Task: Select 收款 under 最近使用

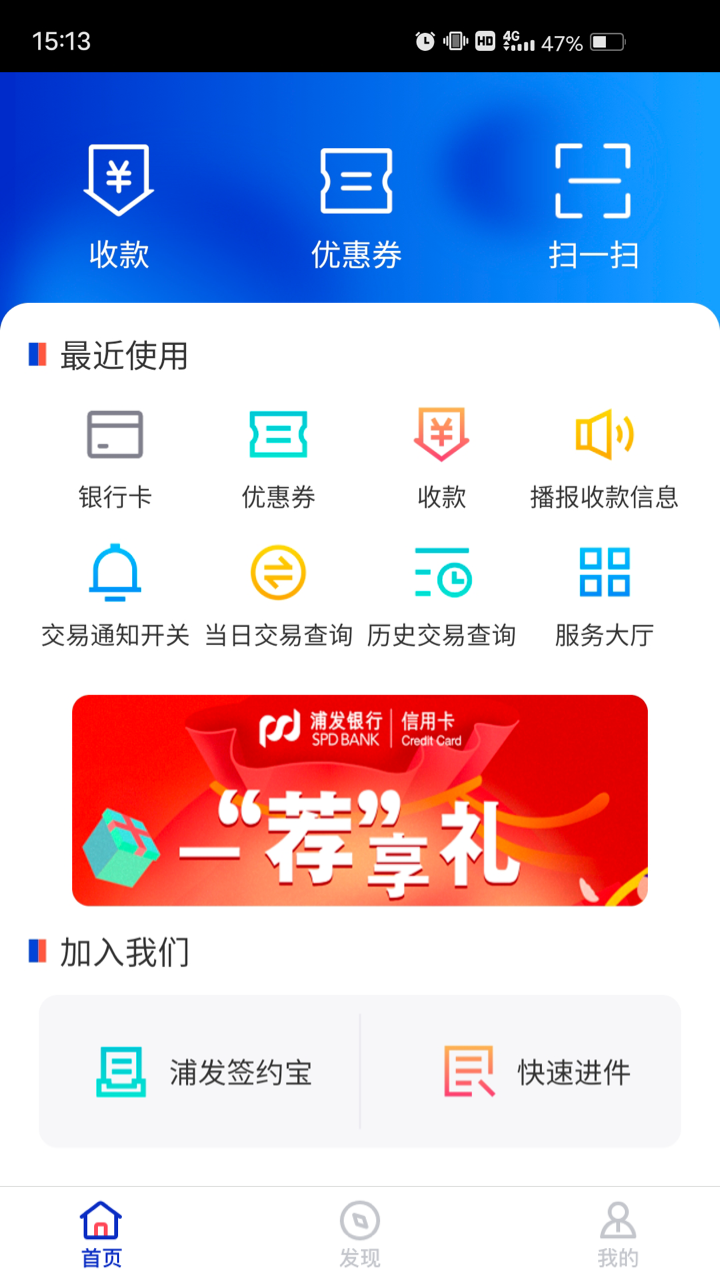Action: [x=441, y=458]
